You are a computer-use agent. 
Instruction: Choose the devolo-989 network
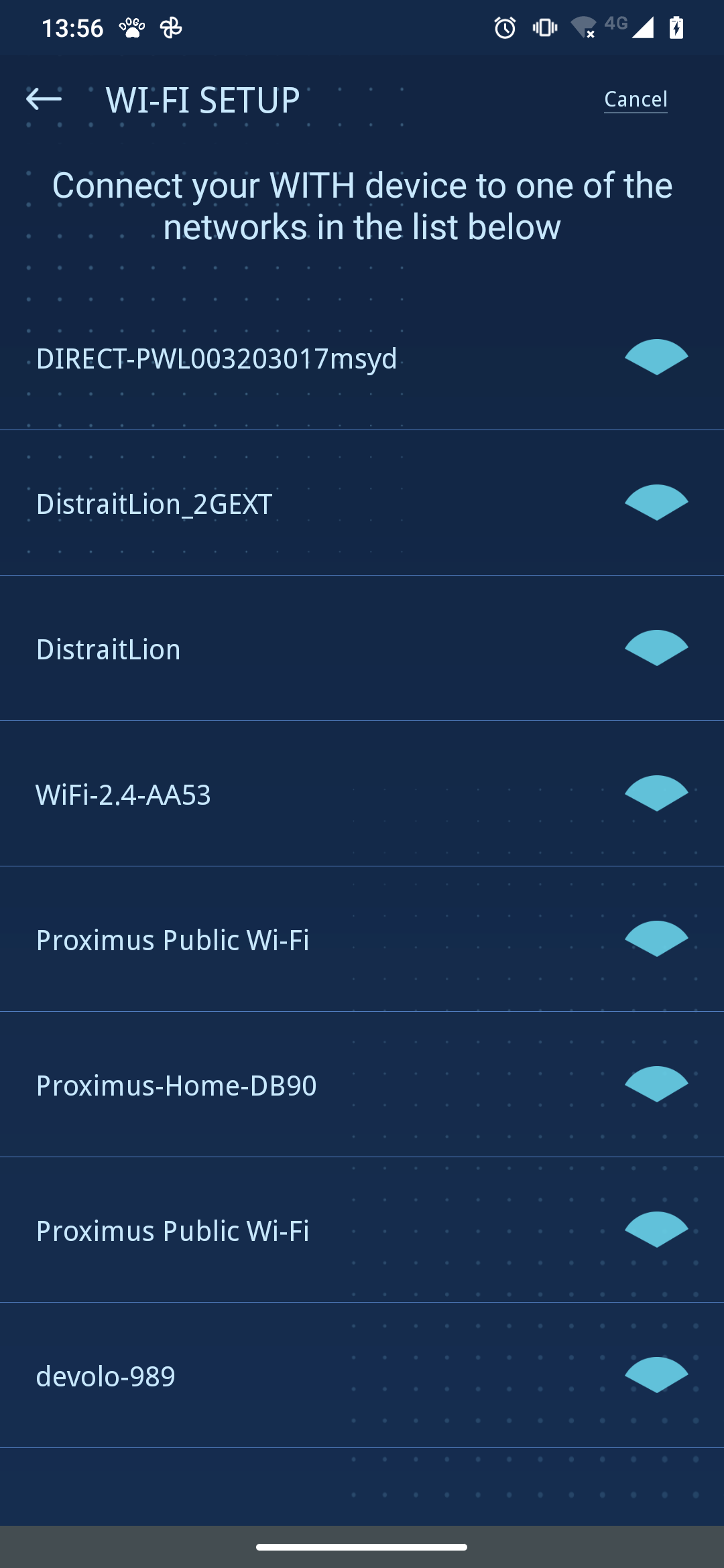362,1376
